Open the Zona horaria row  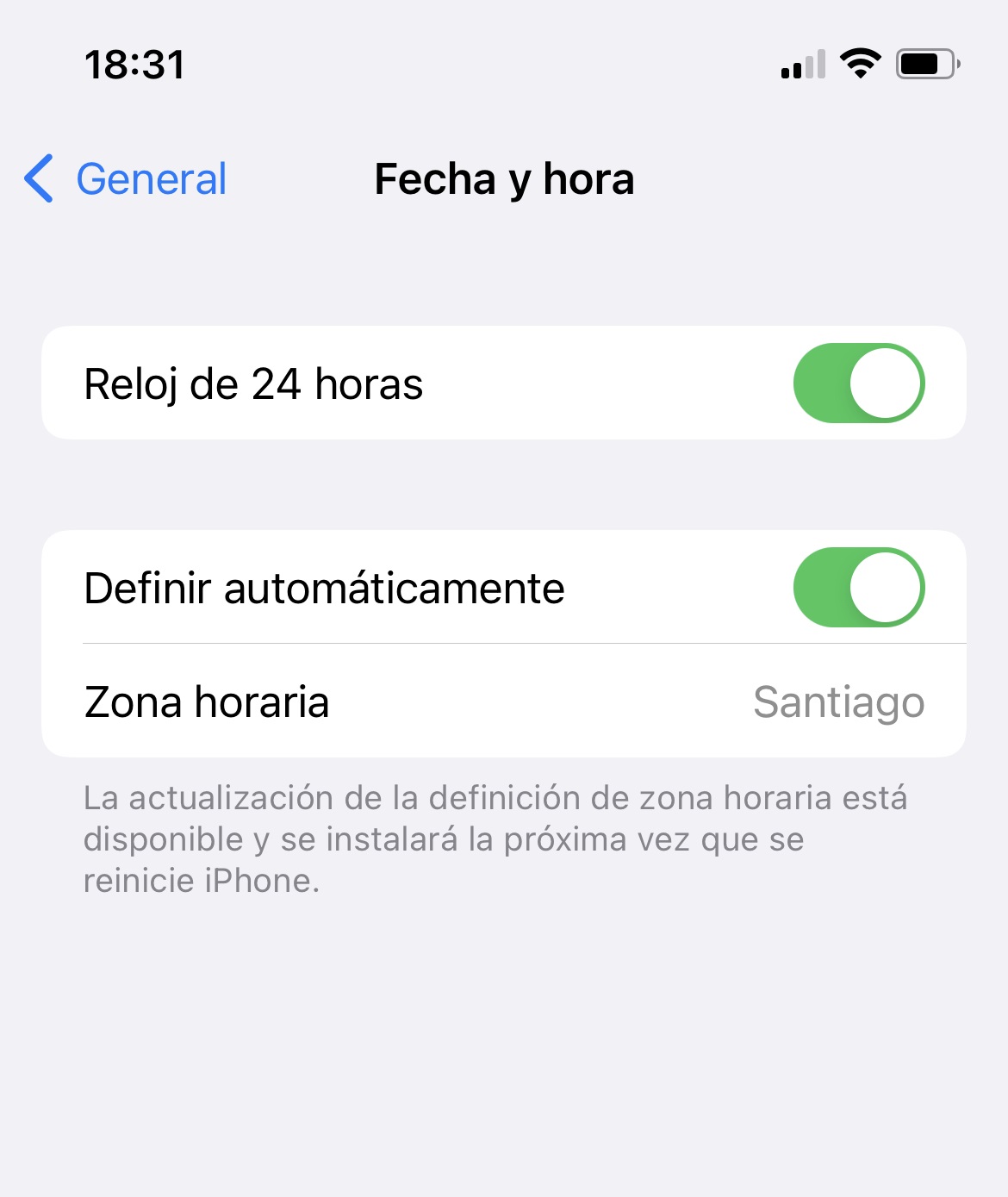tap(504, 701)
